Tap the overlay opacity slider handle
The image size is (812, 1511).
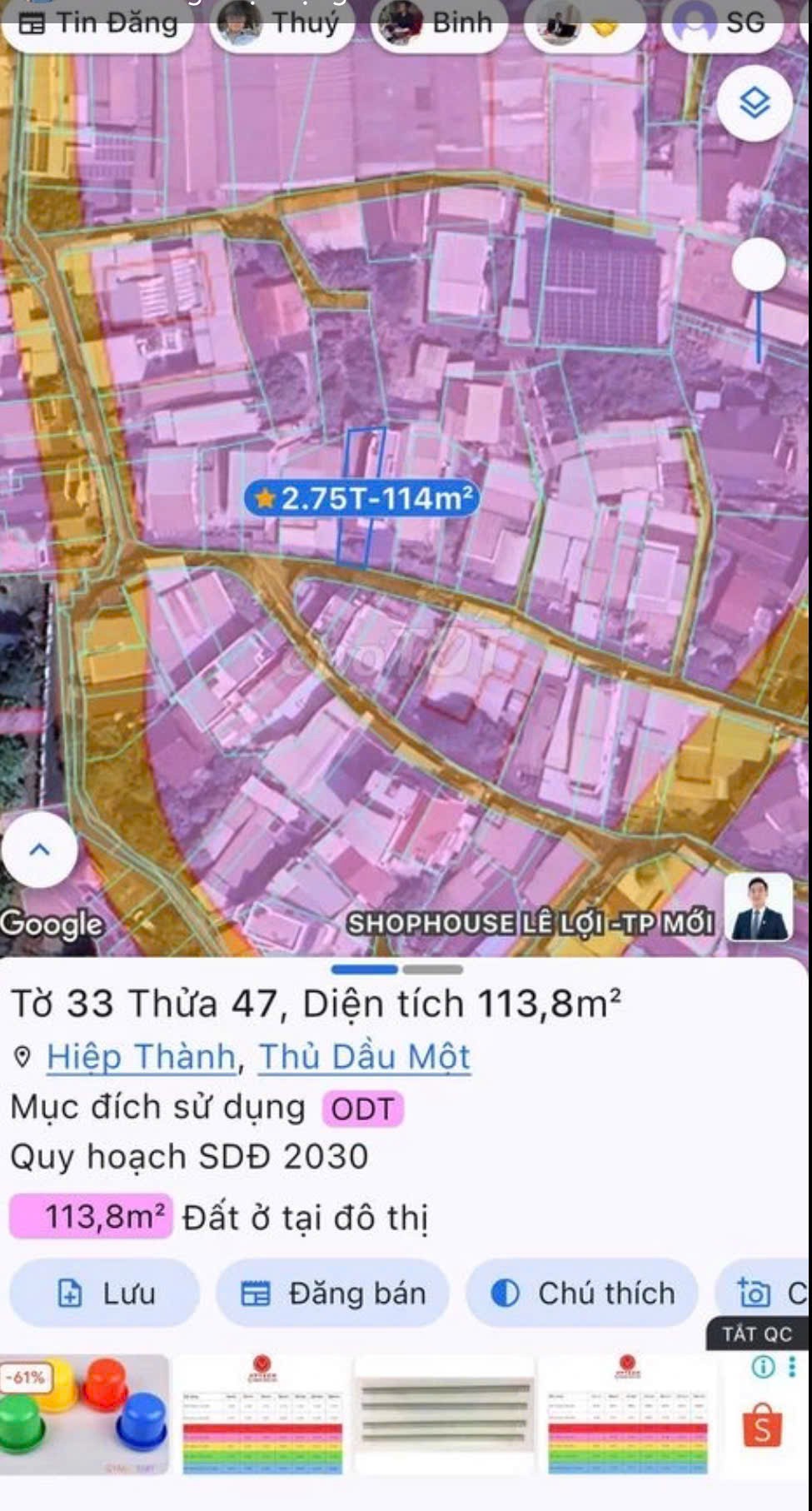coord(758,265)
